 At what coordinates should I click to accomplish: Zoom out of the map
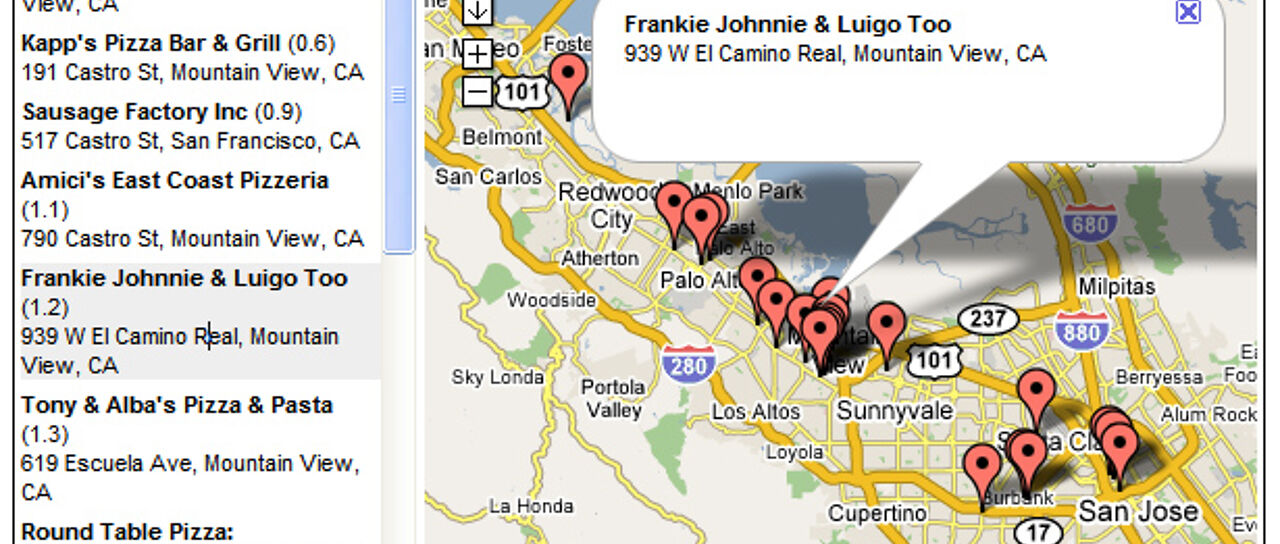(478, 92)
